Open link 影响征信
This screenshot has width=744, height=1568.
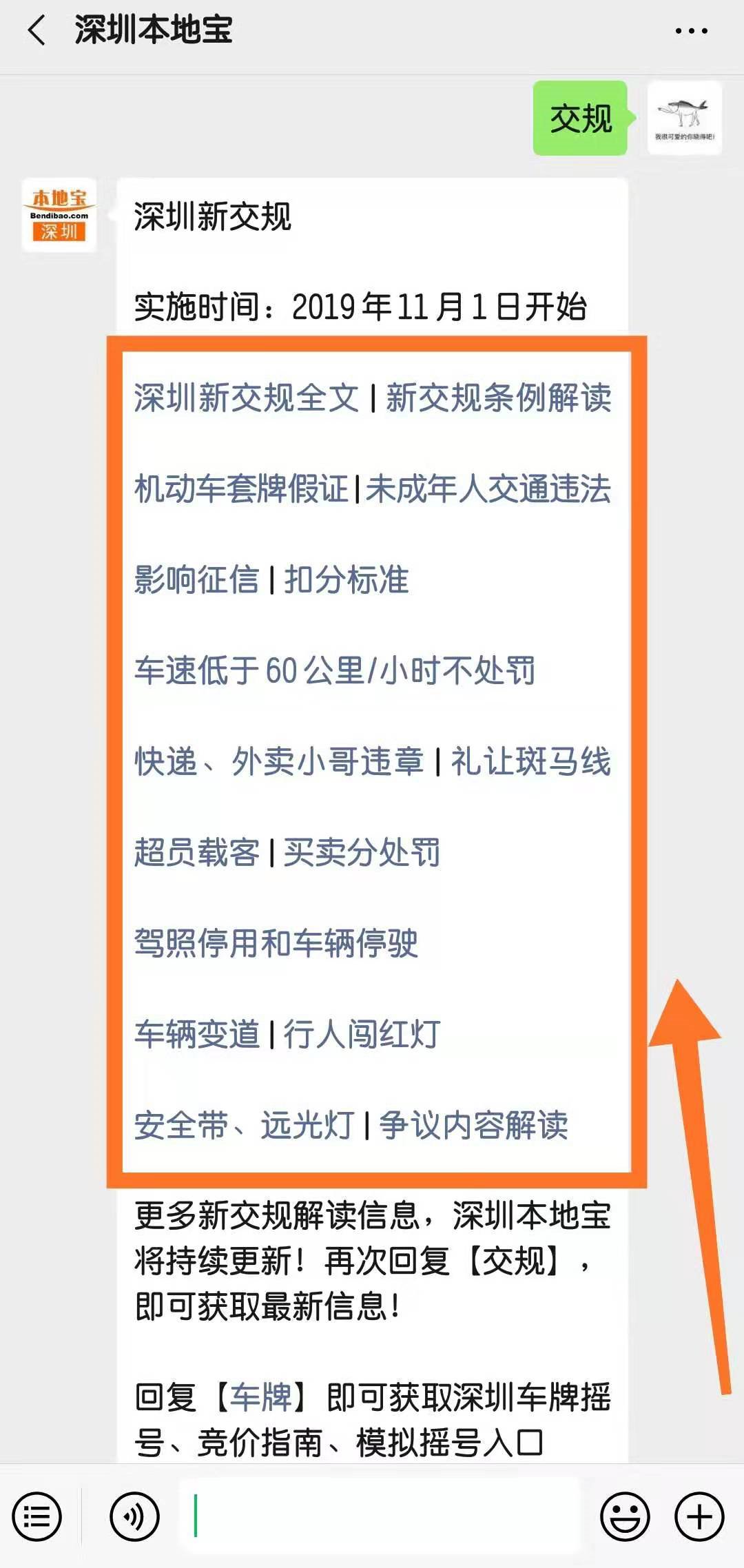click(196, 580)
